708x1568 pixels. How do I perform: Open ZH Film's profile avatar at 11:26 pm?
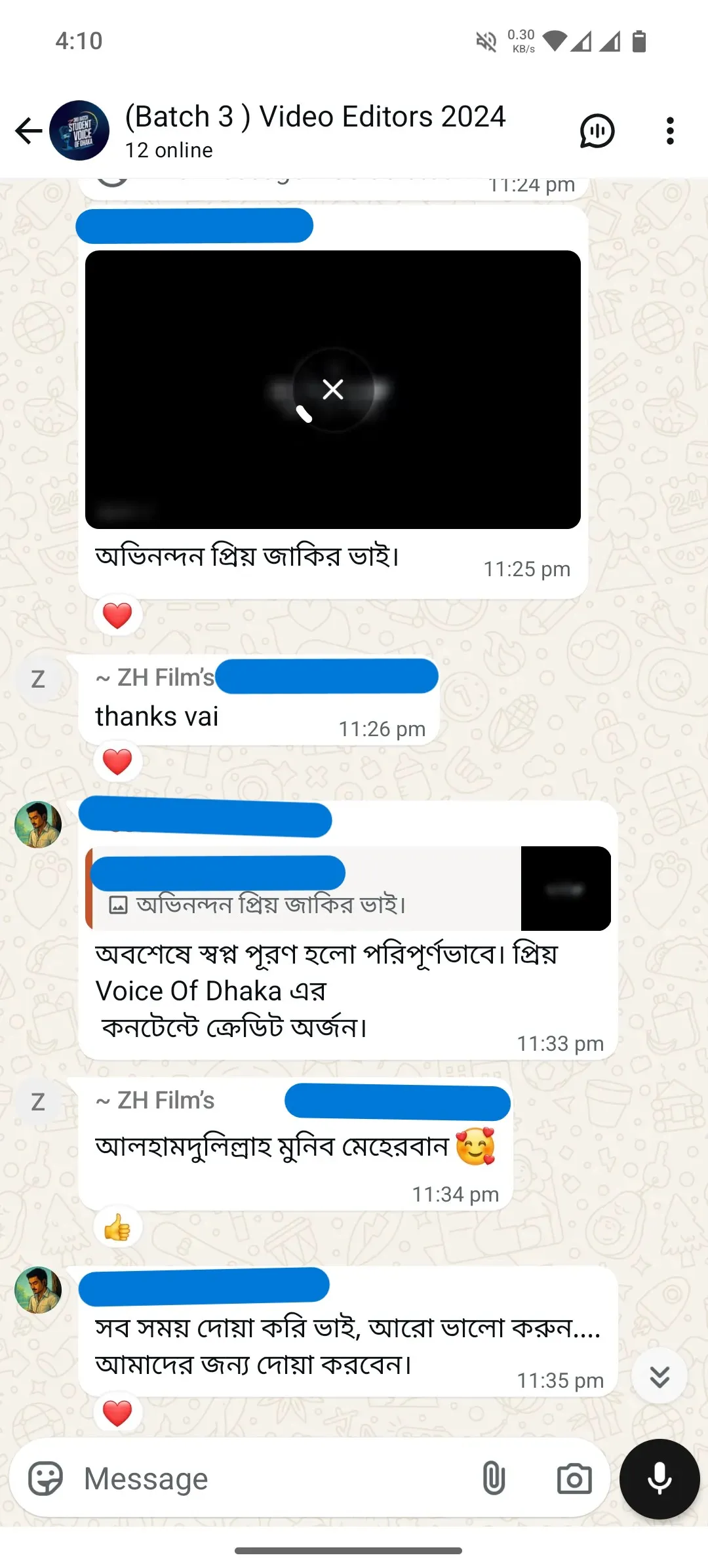[38, 679]
